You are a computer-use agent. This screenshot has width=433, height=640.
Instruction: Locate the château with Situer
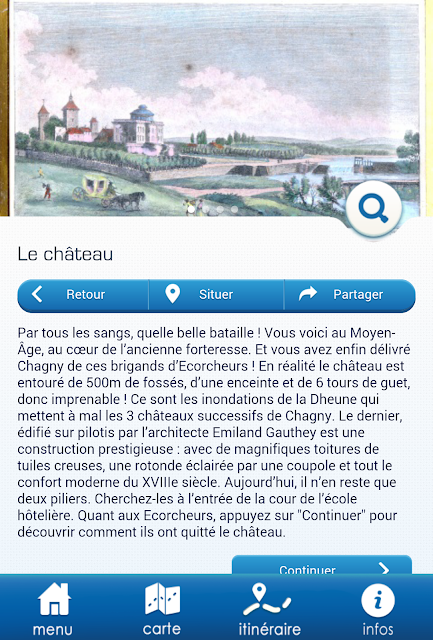coord(216,294)
